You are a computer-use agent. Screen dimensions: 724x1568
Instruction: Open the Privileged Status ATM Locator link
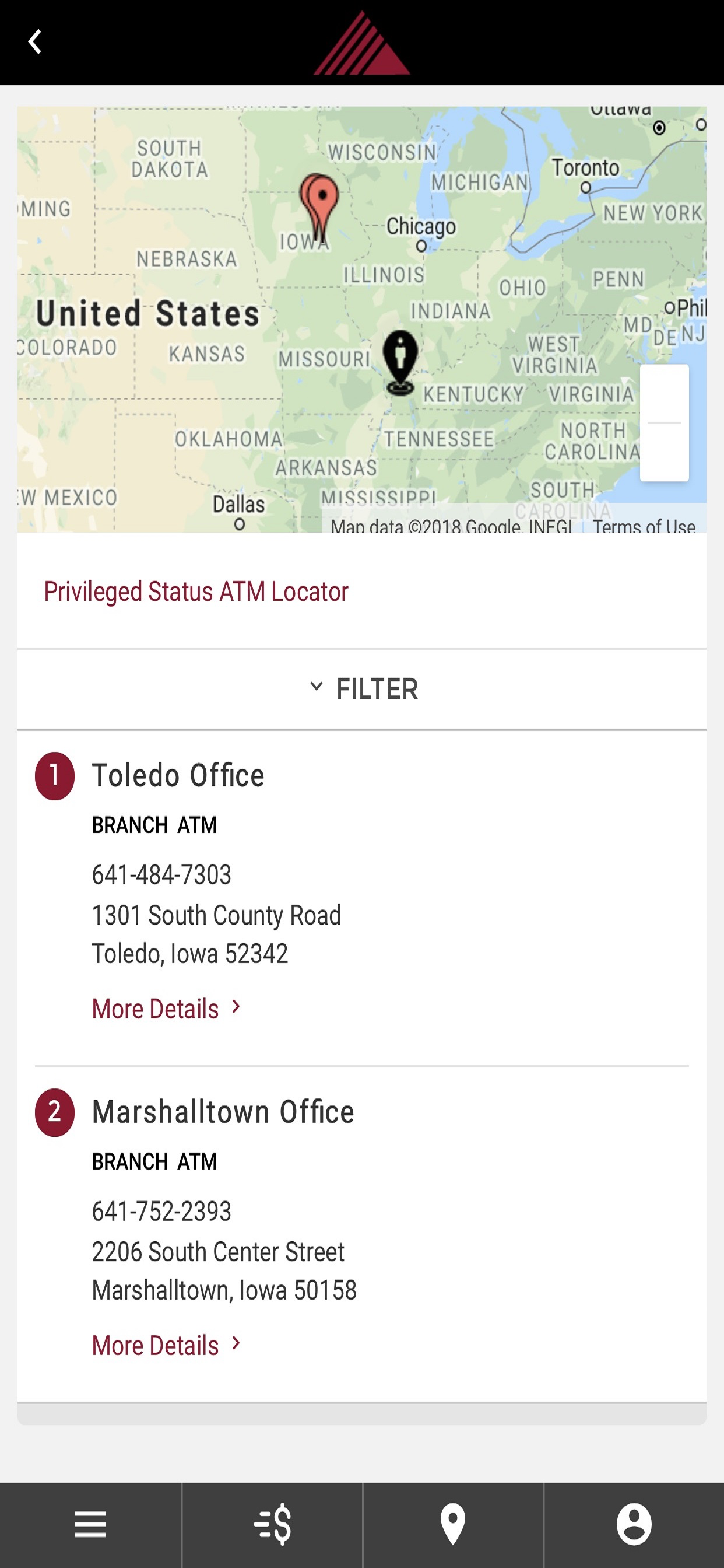point(196,591)
